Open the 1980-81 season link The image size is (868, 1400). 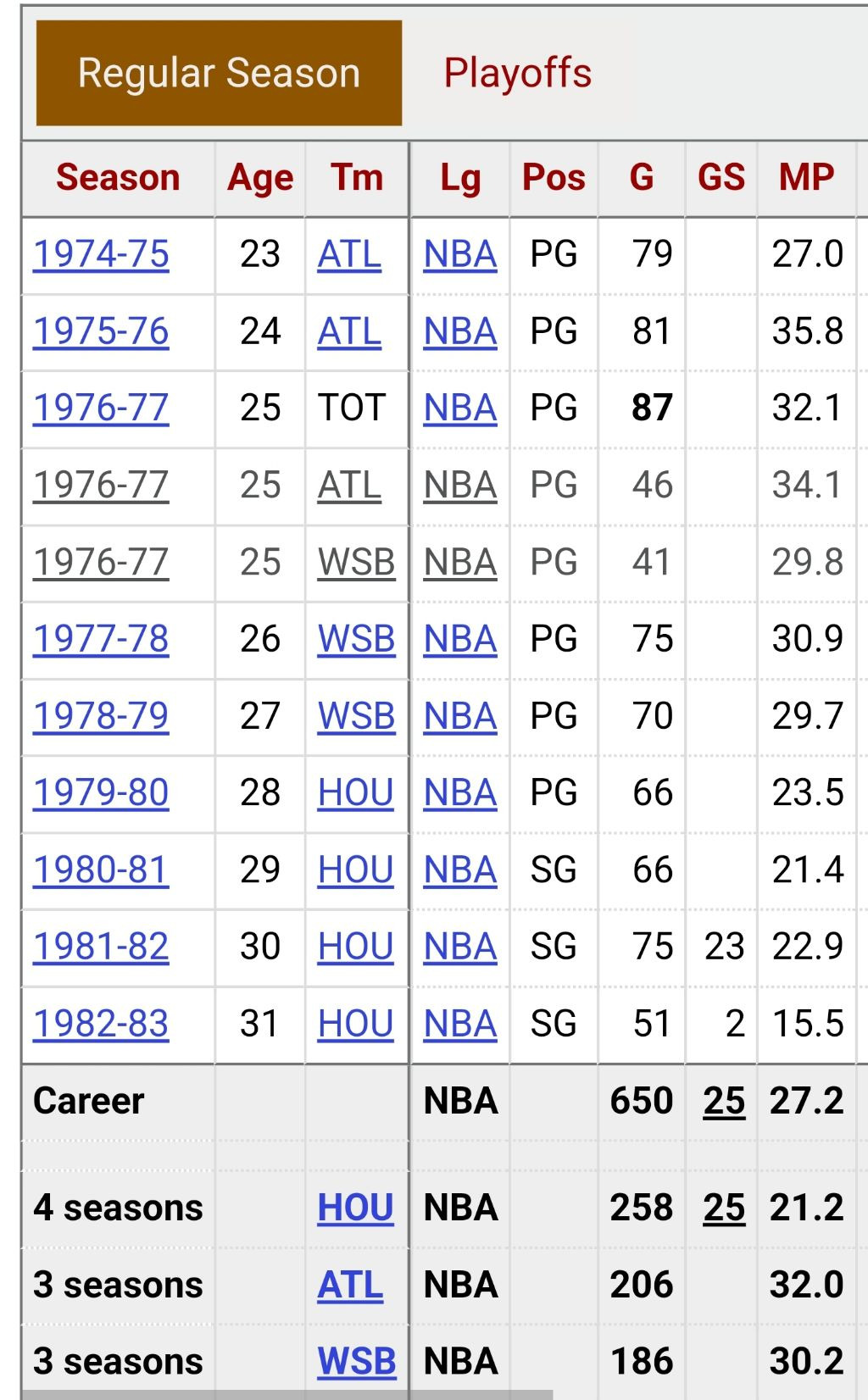101,870
